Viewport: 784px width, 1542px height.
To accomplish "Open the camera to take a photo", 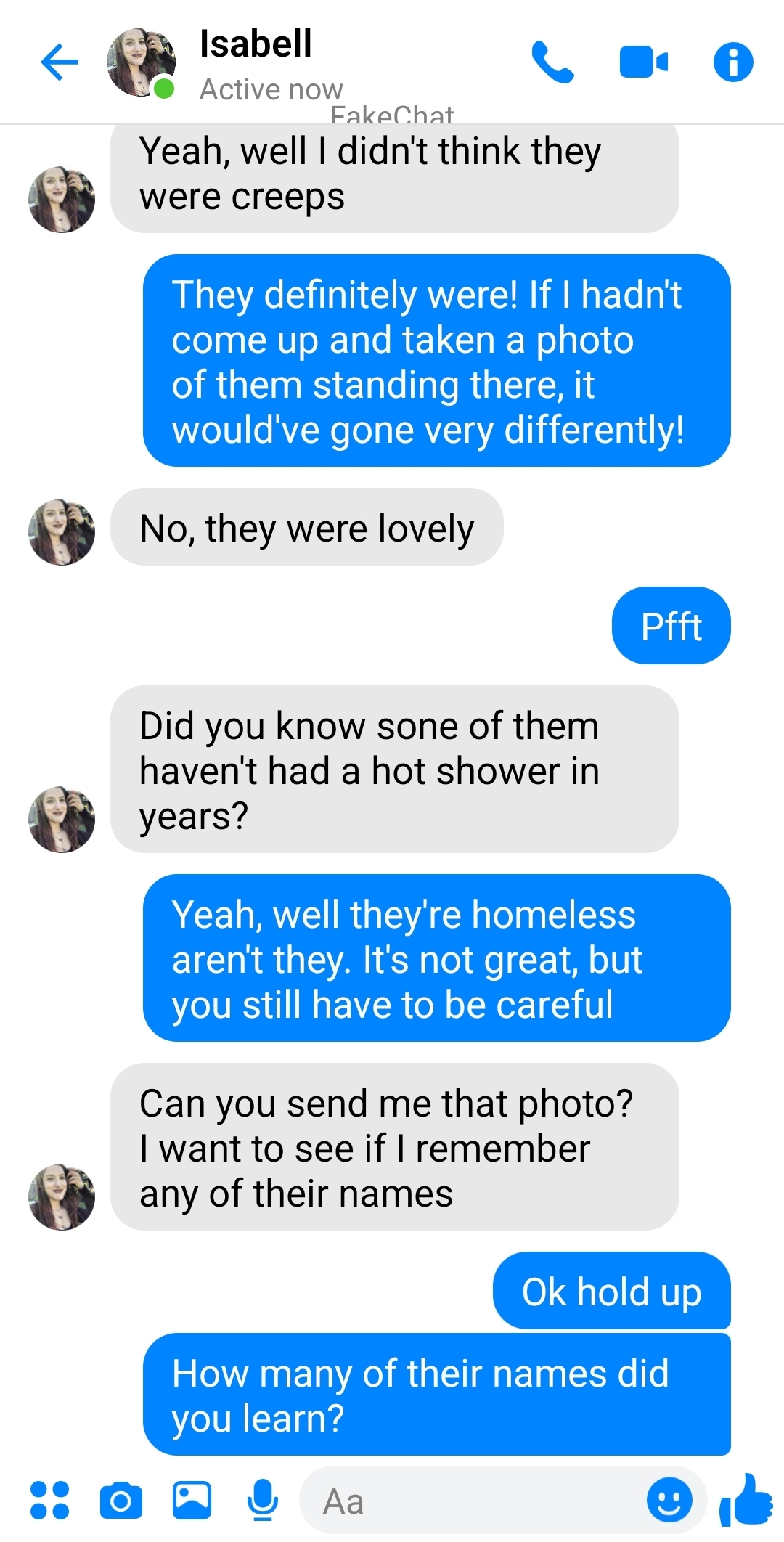I will point(121,1500).
